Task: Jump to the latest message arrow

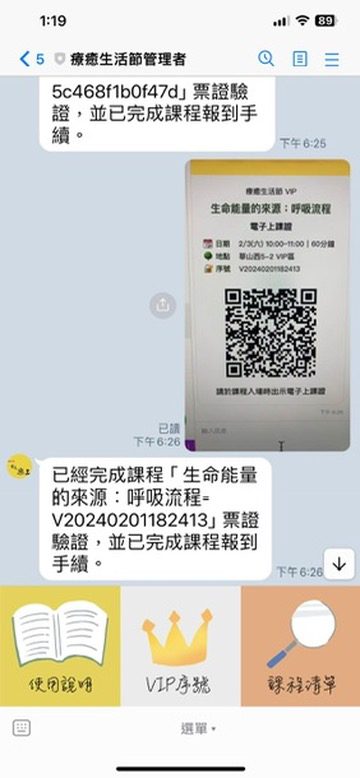Action: click(339, 564)
